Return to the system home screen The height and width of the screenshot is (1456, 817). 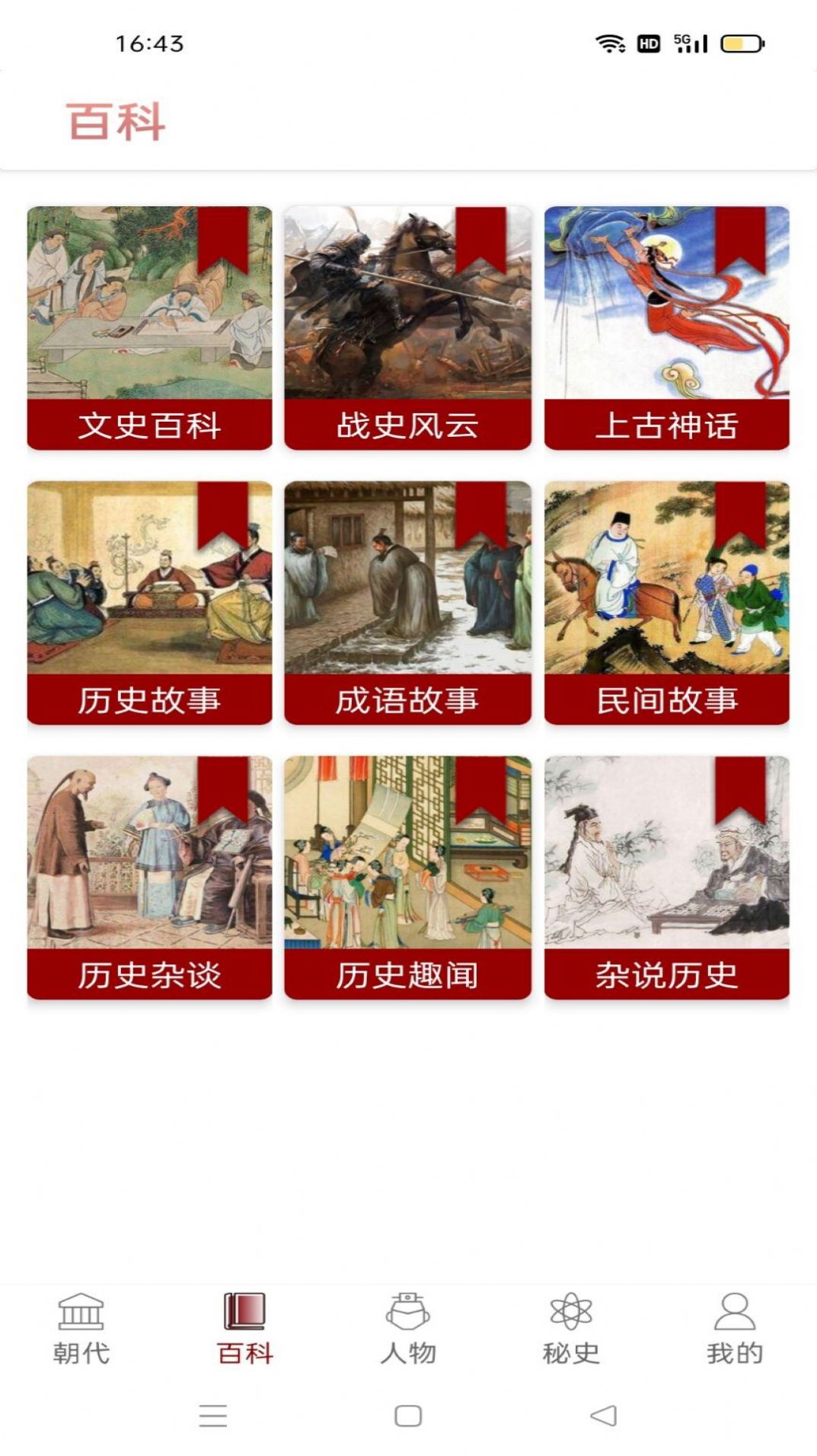[x=408, y=1416]
